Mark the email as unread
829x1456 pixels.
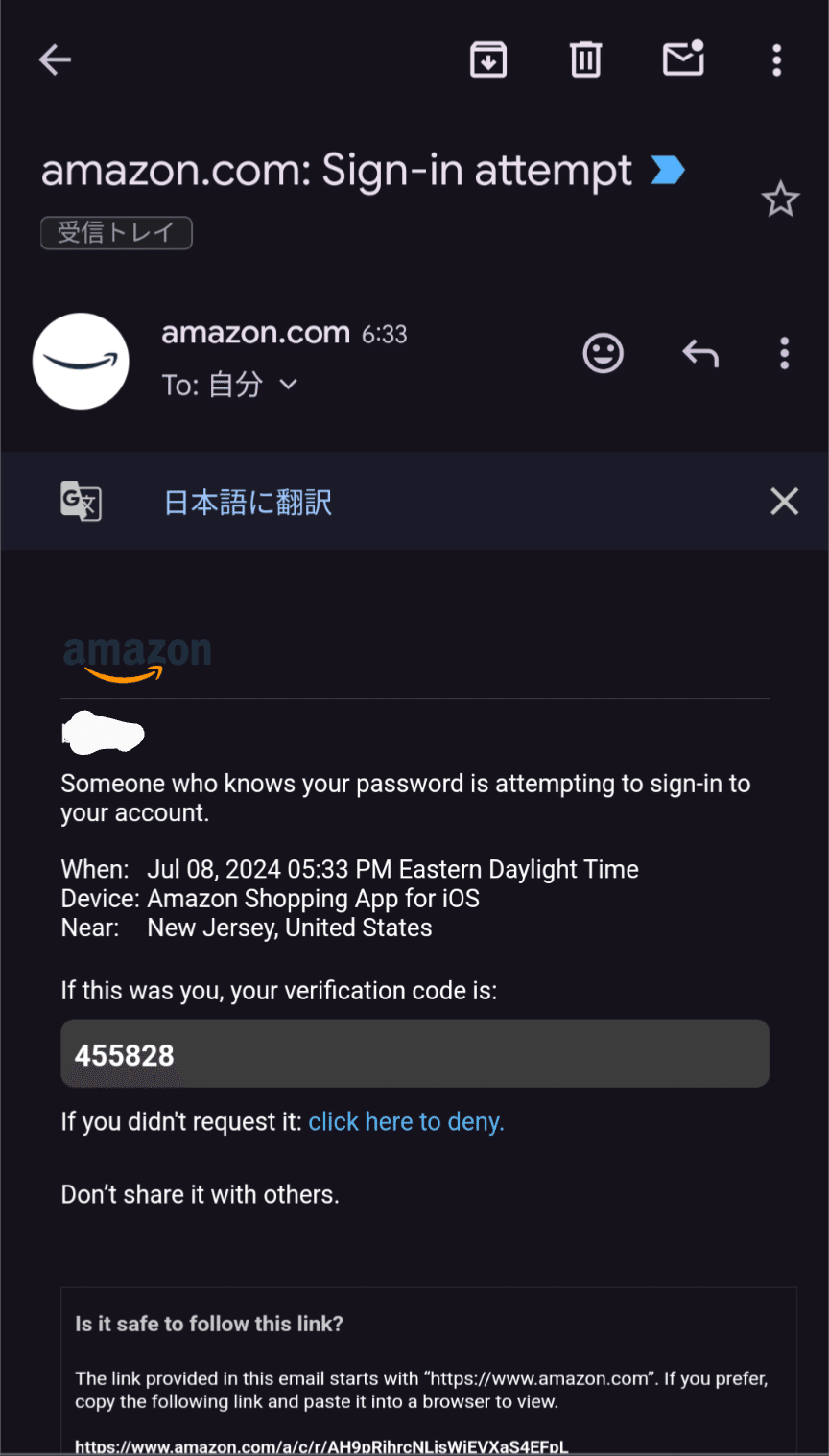(x=683, y=60)
